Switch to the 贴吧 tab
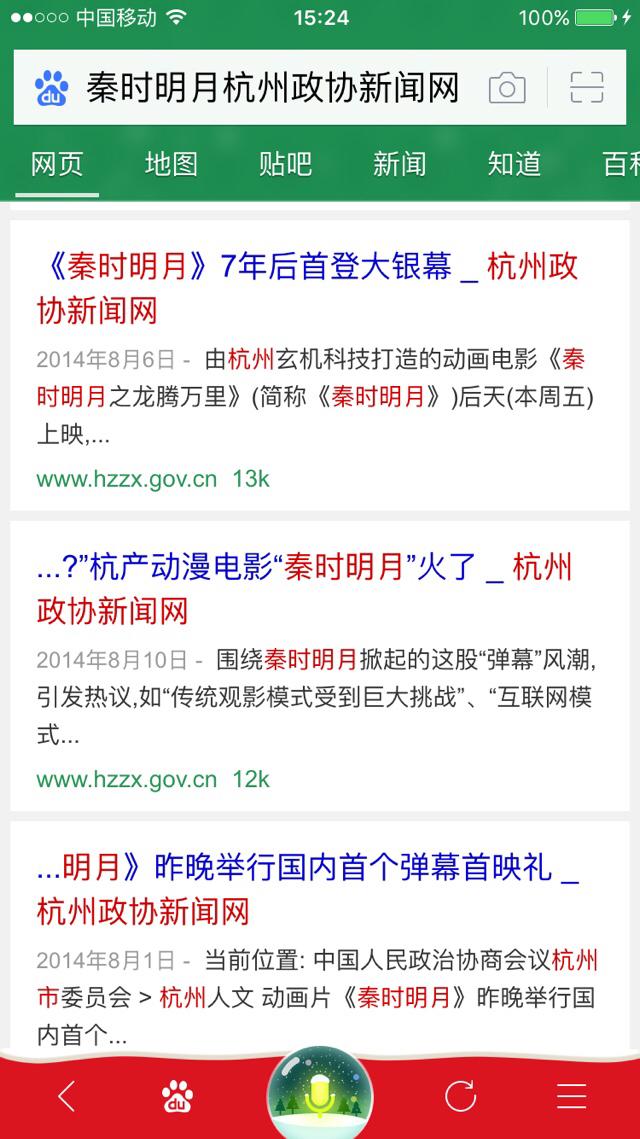Screen dimensions: 640x1139 tap(286, 164)
